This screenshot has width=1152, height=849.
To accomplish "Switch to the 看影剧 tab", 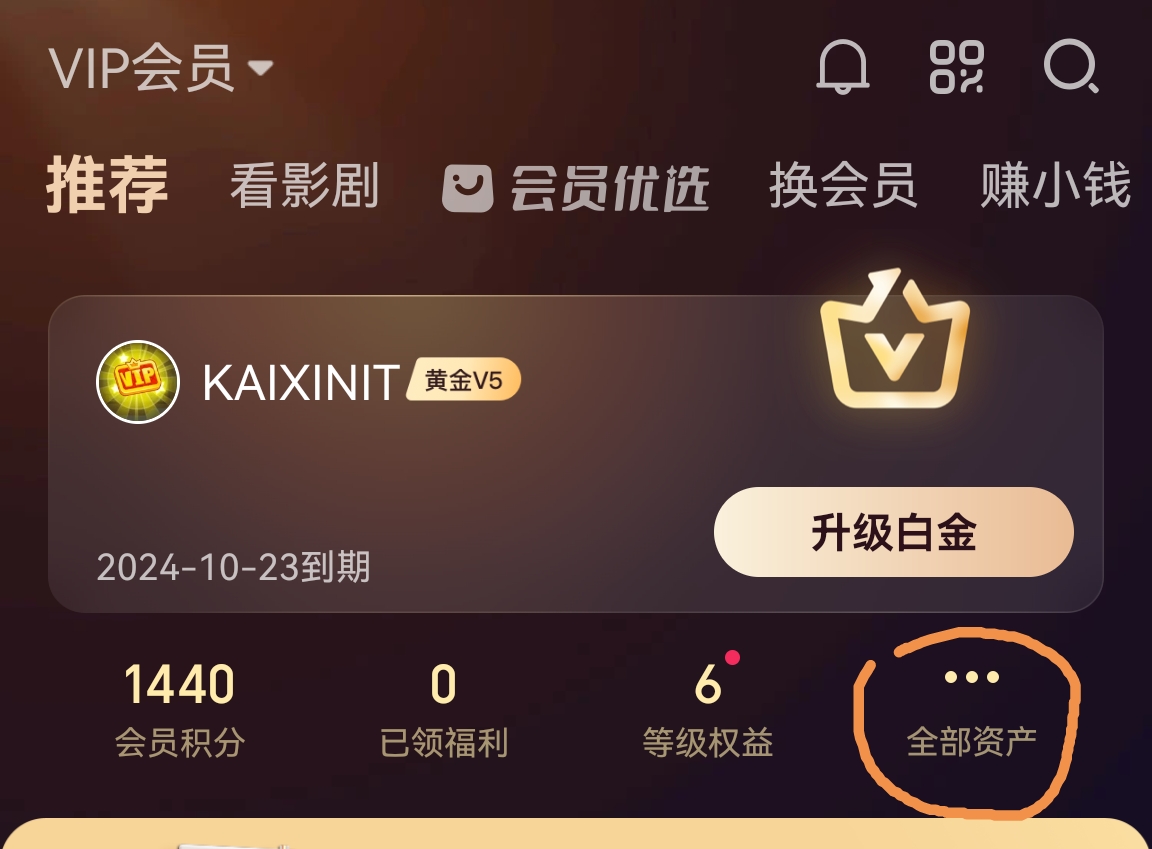I will 304,186.
